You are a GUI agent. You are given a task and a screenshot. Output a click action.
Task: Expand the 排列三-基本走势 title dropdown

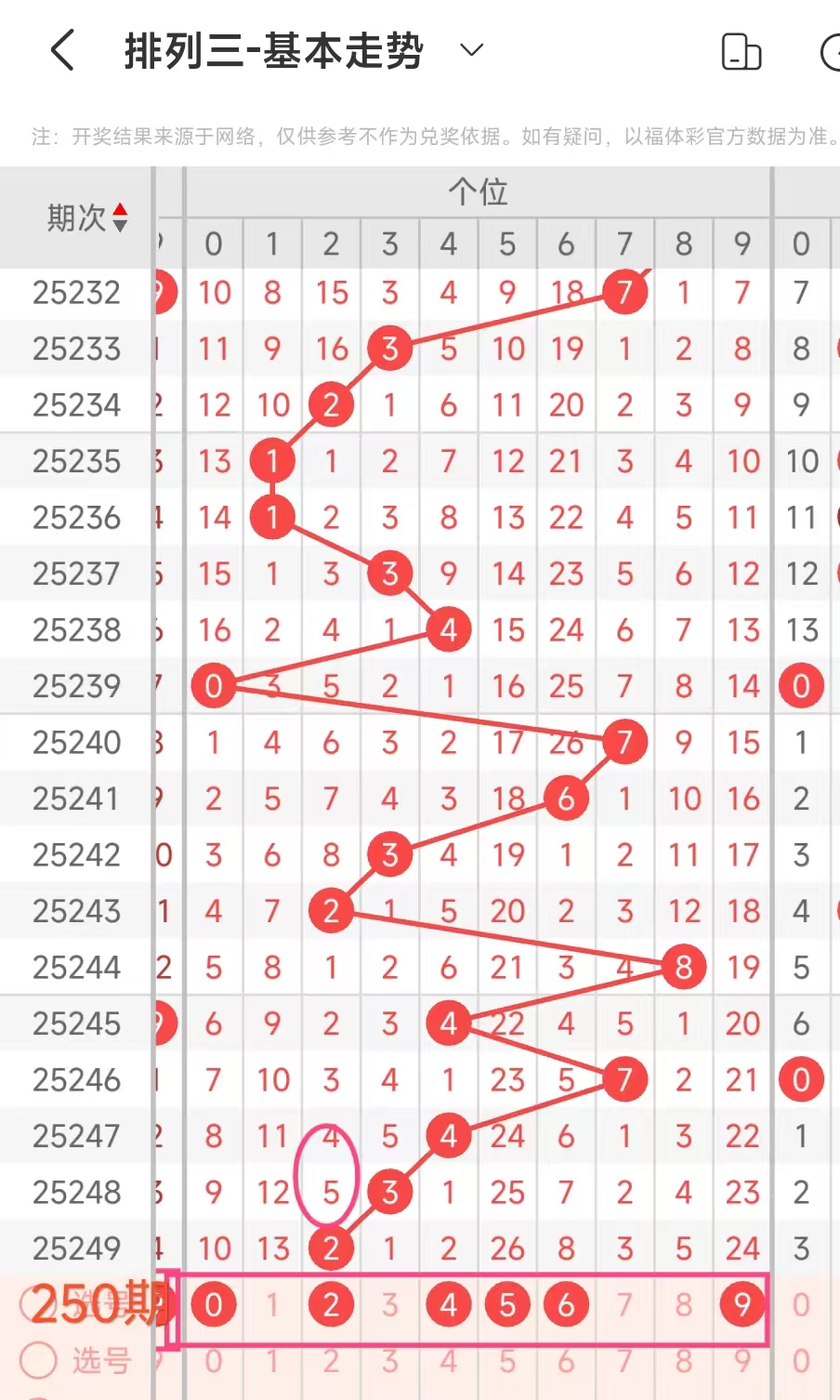tap(472, 50)
